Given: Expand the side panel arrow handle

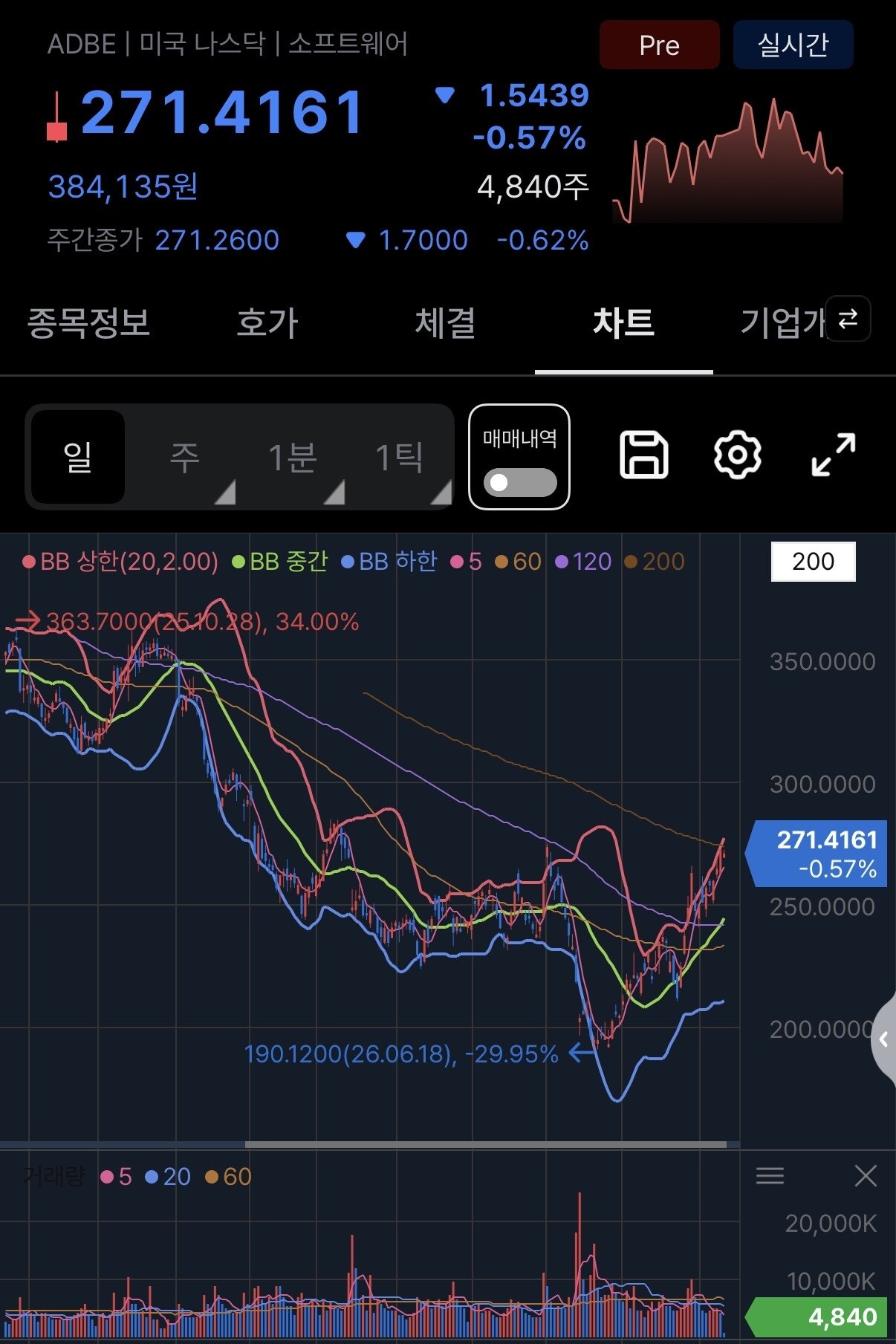Looking at the screenshot, I should (884, 1039).
